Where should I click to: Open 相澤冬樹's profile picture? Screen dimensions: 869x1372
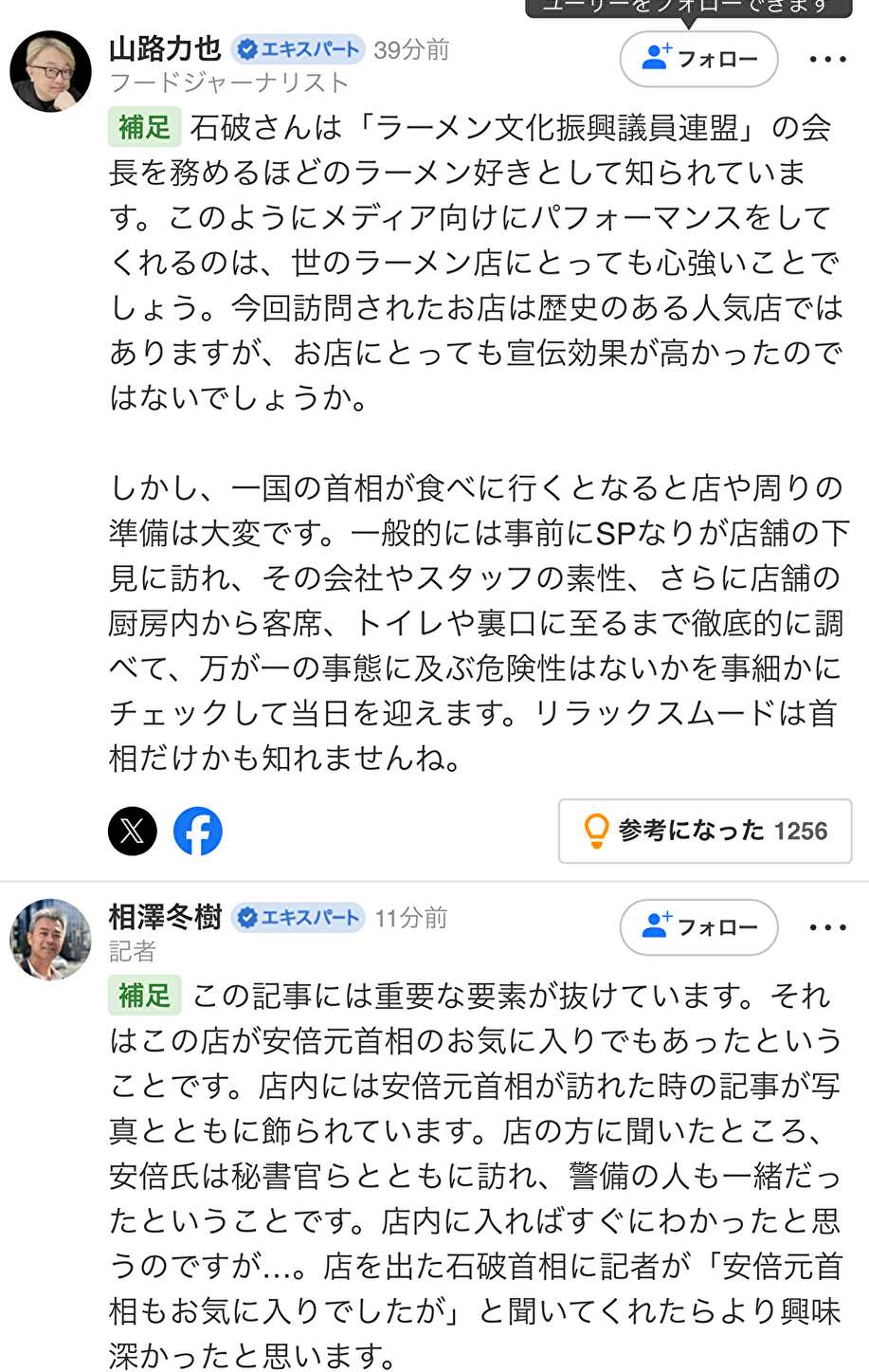point(51,939)
